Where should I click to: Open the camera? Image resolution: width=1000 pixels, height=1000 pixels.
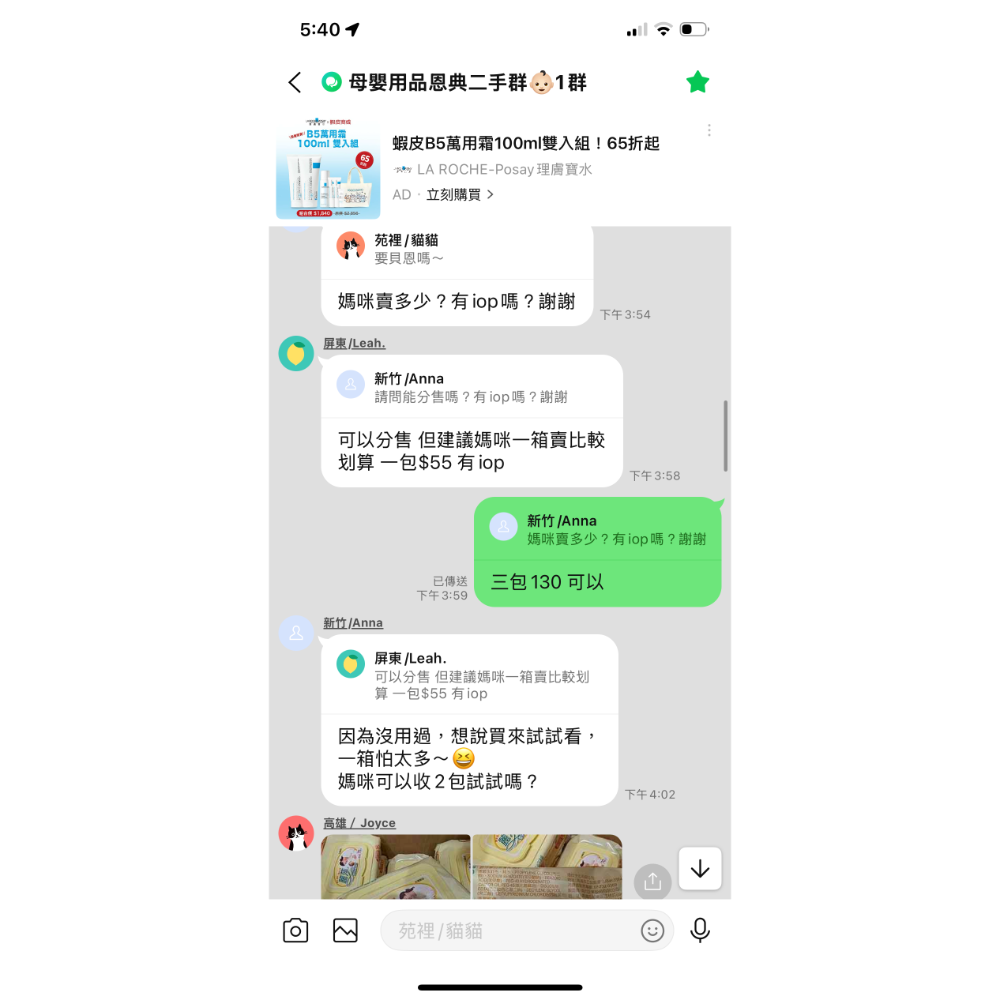coord(295,931)
